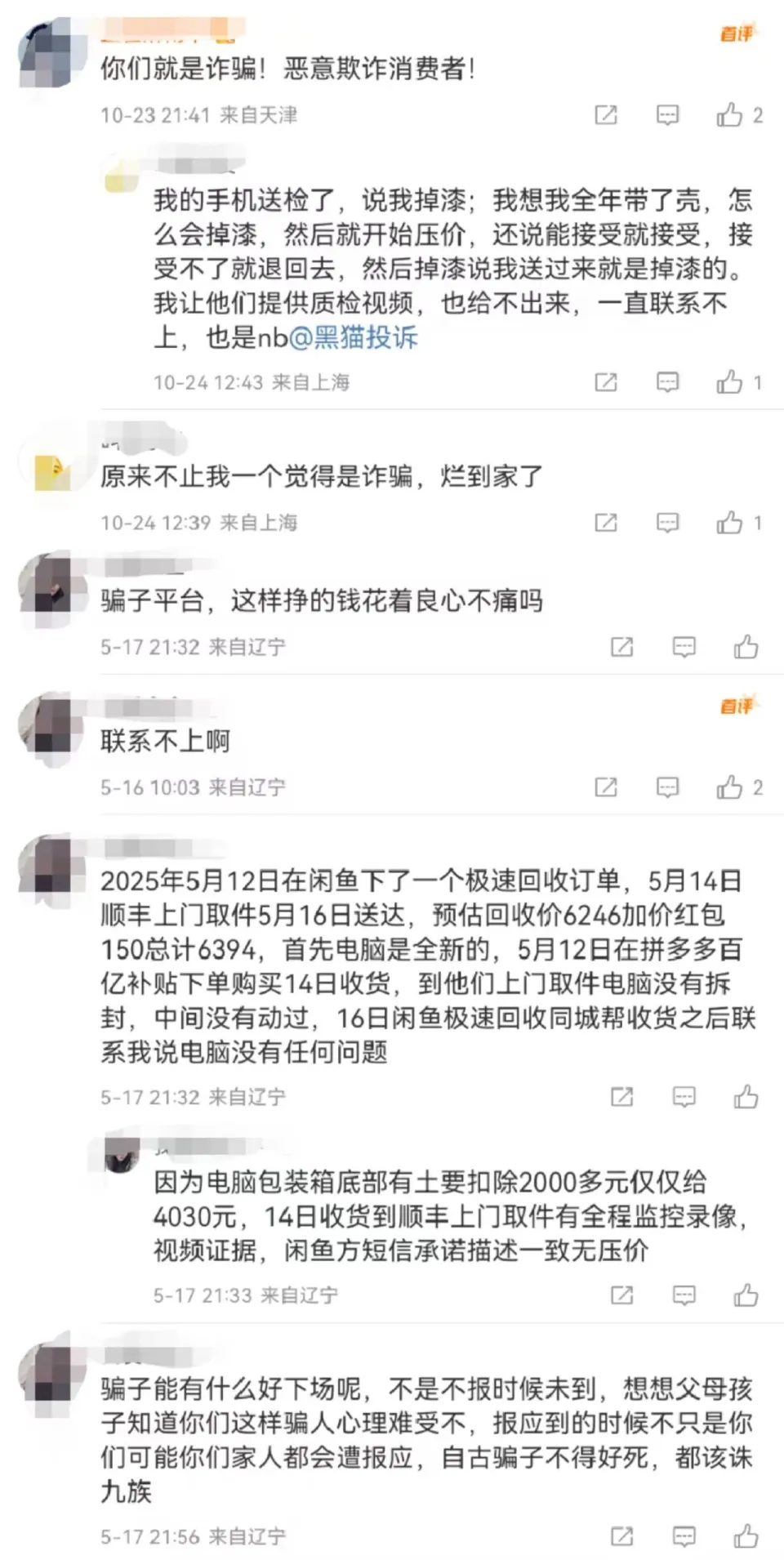Like the comment "原来不止我一个觉得是诈骗"

point(729,523)
